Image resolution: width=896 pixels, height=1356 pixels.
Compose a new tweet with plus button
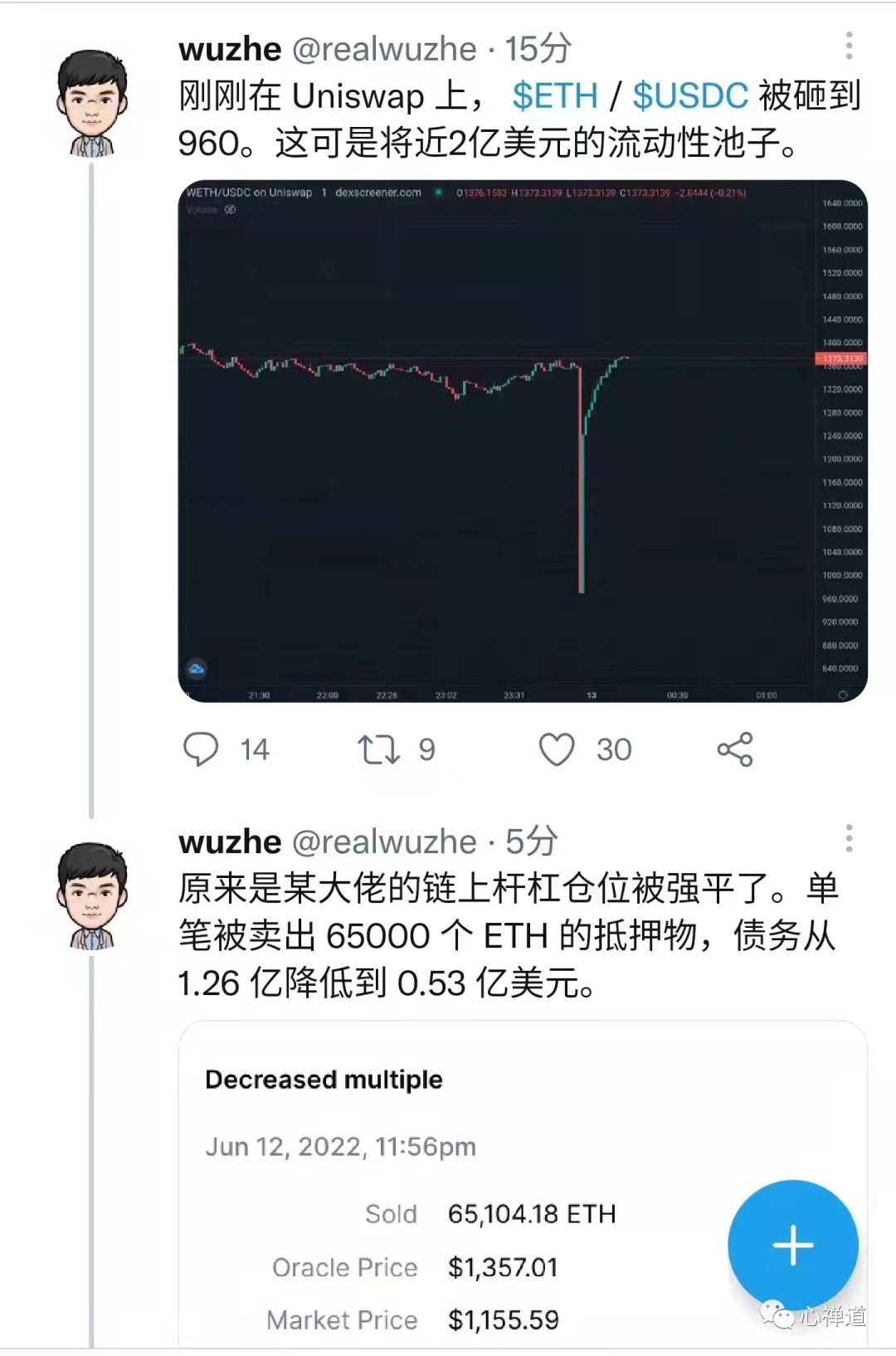pos(792,1245)
